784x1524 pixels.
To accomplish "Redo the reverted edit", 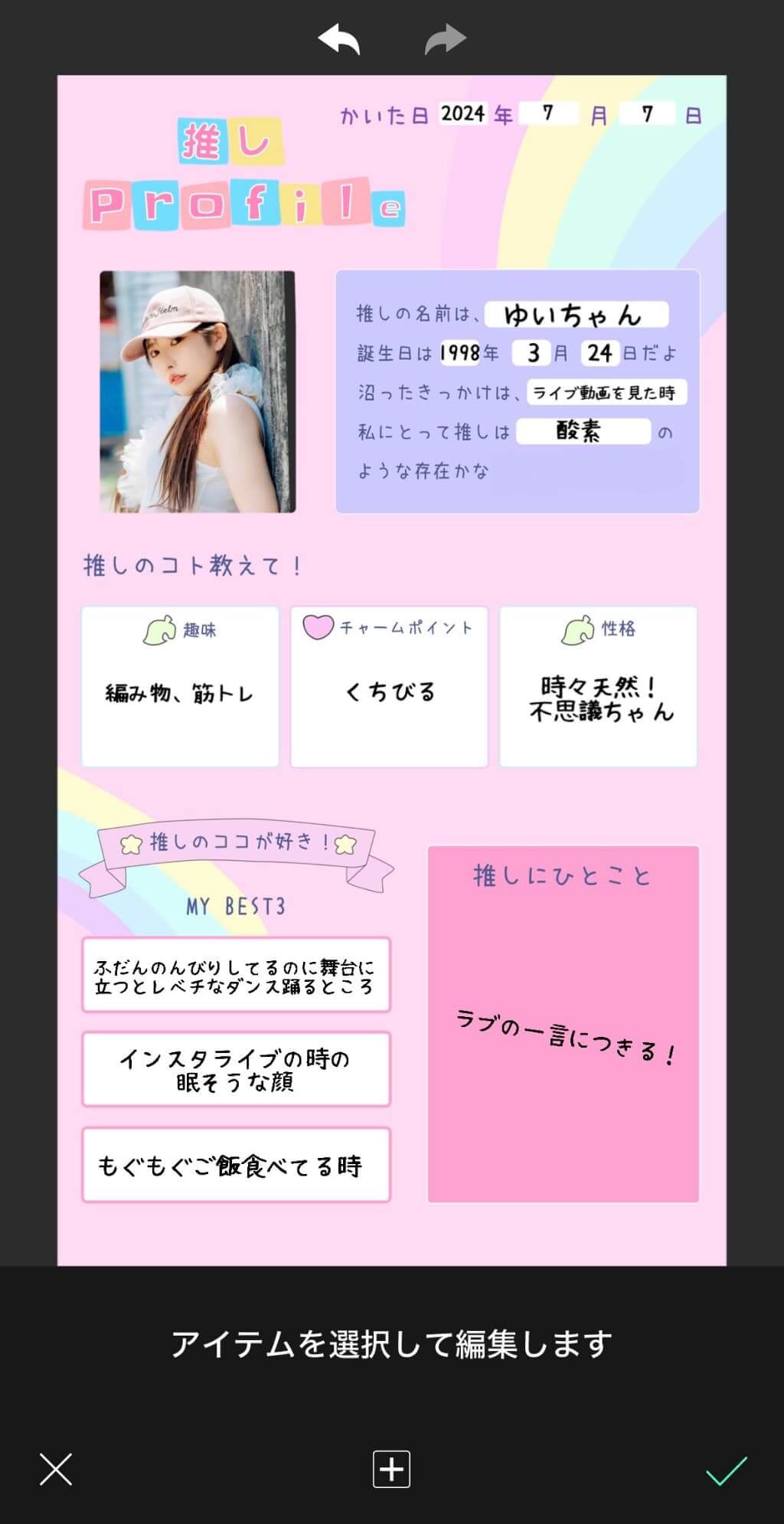I will (446, 39).
